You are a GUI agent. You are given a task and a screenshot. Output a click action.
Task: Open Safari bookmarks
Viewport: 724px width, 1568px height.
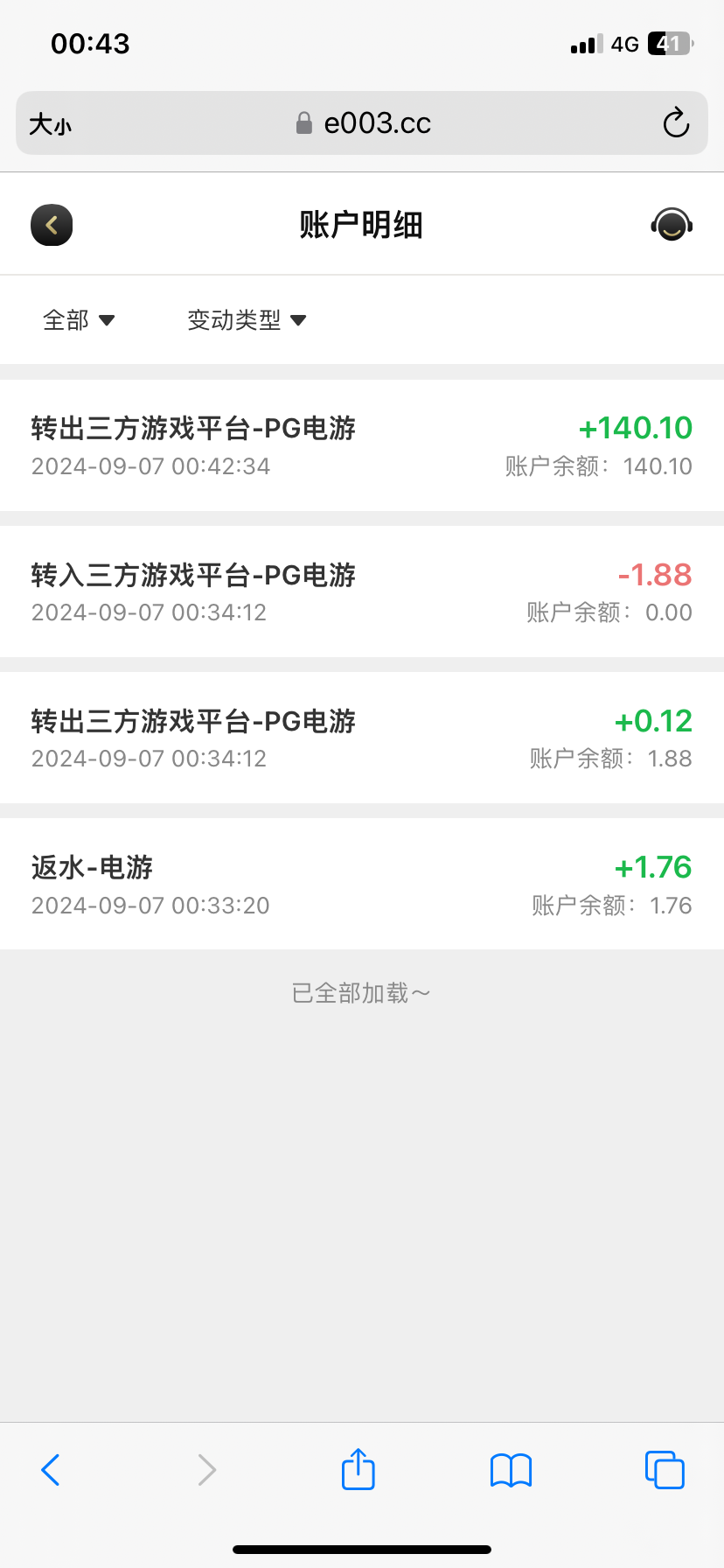pos(511,1470)
